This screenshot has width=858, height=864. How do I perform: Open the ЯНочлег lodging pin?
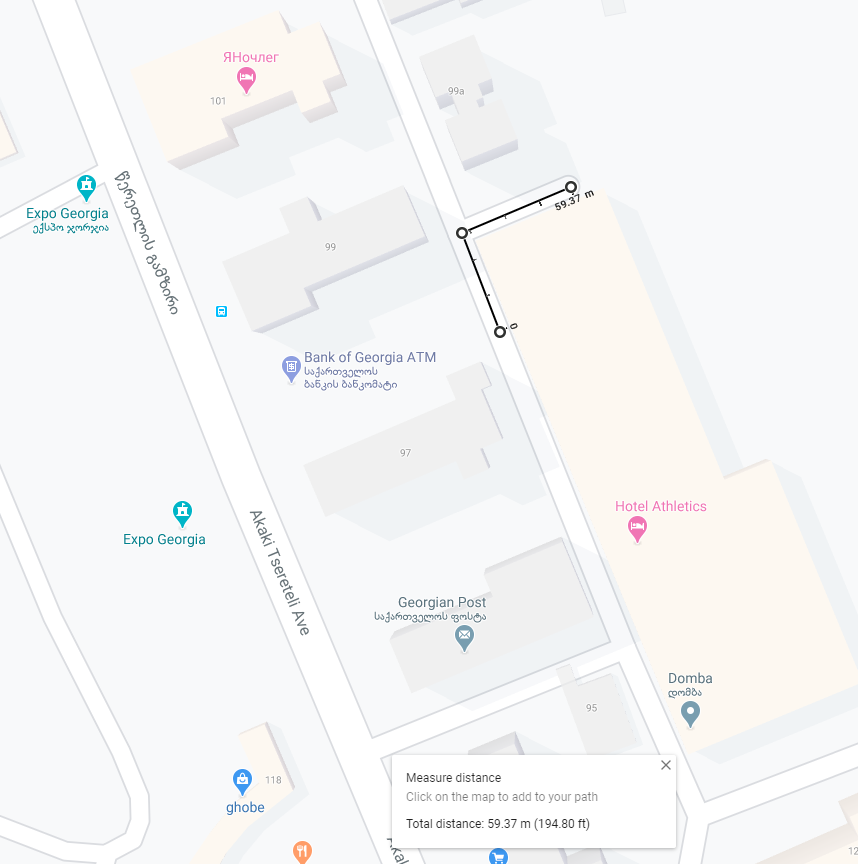point(245,79)
